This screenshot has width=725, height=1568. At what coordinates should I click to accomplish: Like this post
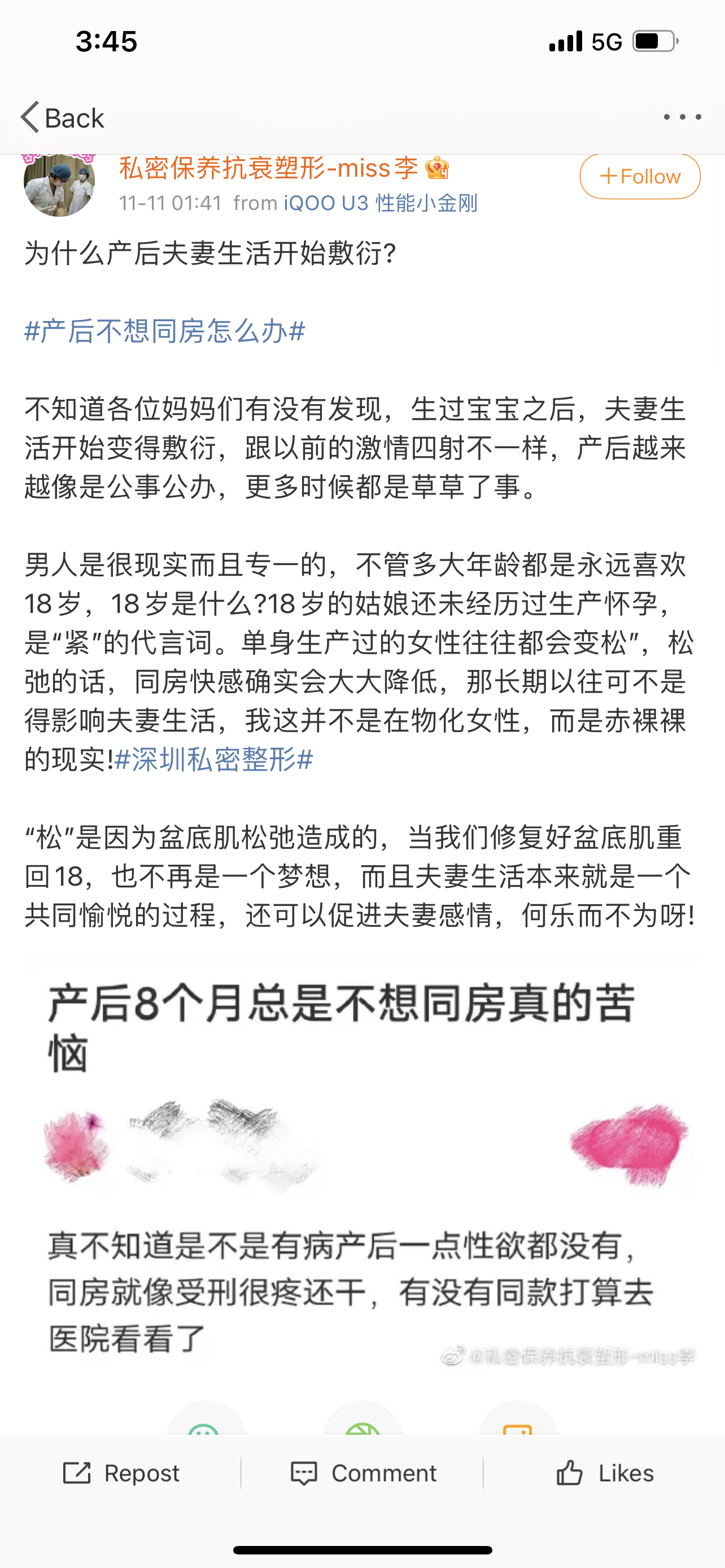coord(605,1473)
